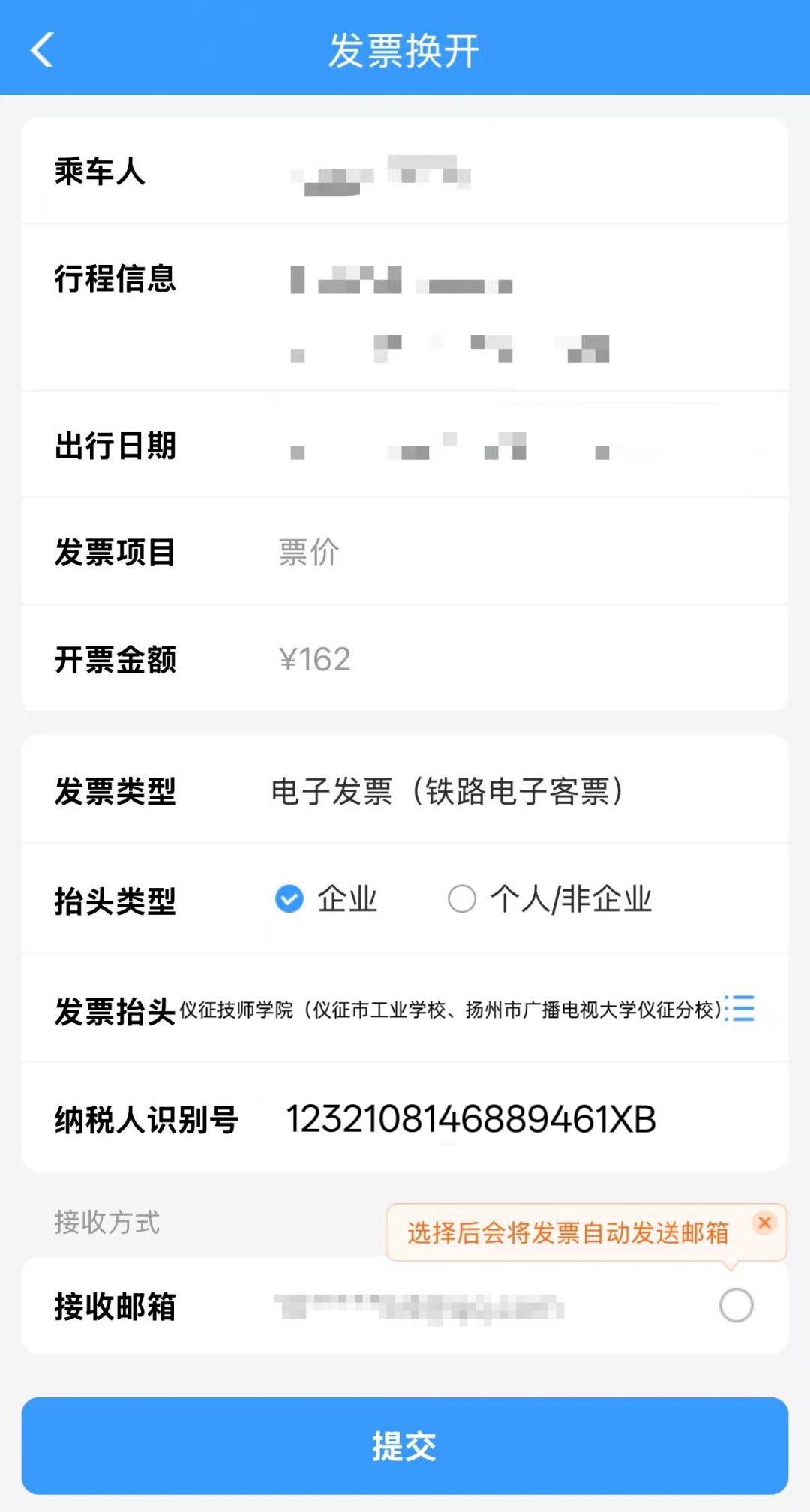
Task: Edit the 发票抬头 text field
Action: point(450,1010)
